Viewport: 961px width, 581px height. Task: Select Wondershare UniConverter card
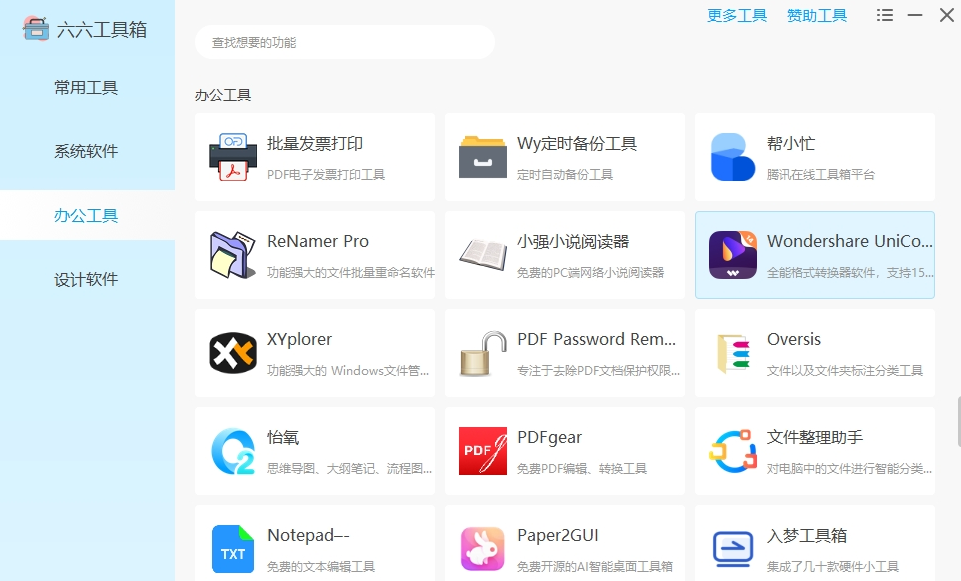tap(815, 255)
